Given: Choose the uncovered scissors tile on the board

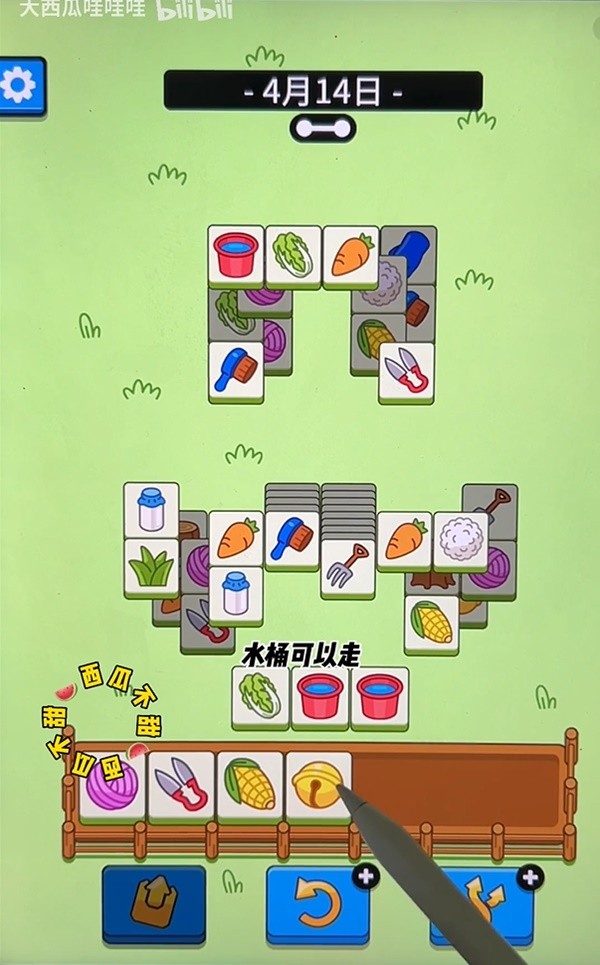Looking at the screenshot, I should (406, 371).
